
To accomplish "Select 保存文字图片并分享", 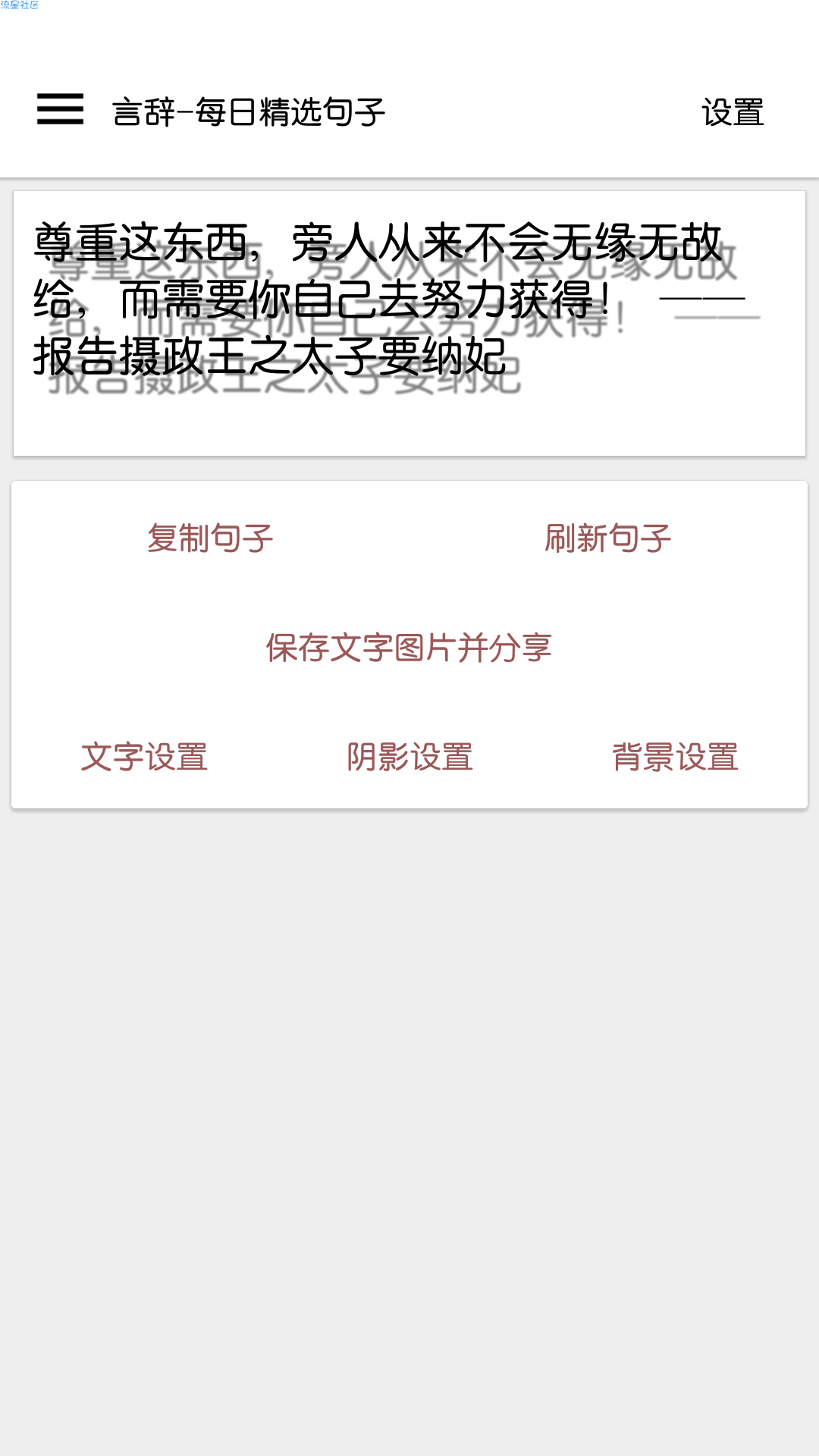I will pos(409,648).
